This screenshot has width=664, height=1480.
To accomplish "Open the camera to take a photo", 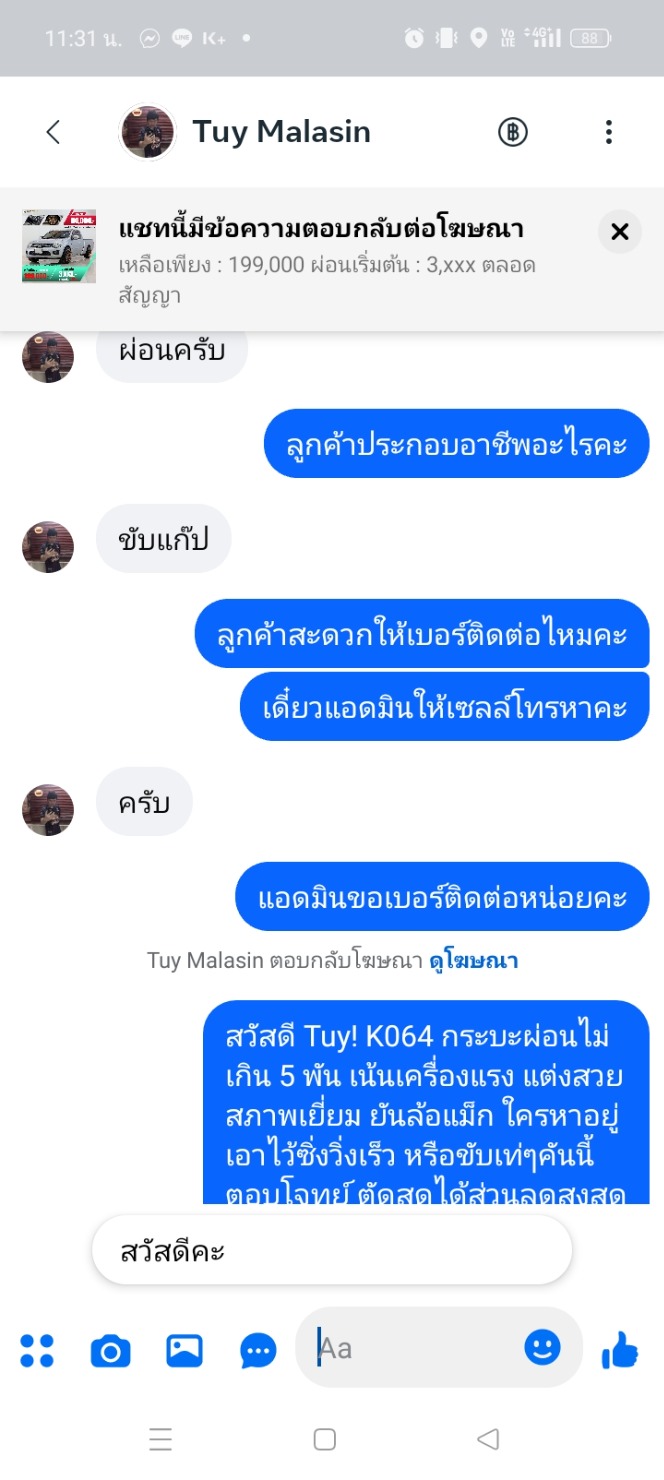I will coord(111,1351).
